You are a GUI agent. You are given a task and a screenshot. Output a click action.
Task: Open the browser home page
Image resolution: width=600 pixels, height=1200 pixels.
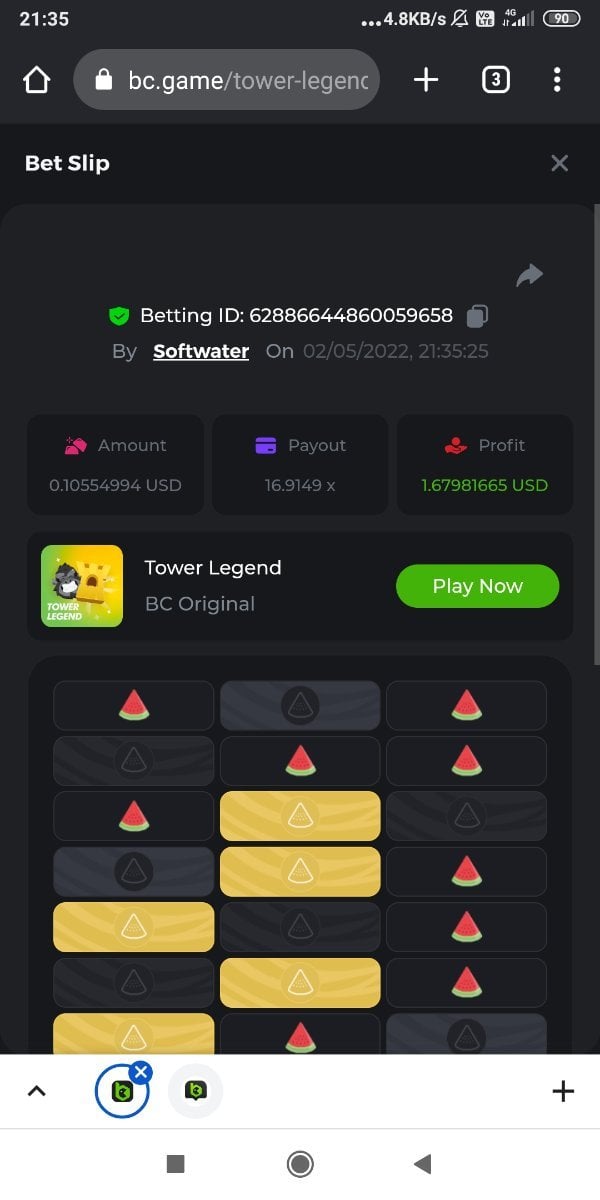pyautogui.click(x=36, y=80)
